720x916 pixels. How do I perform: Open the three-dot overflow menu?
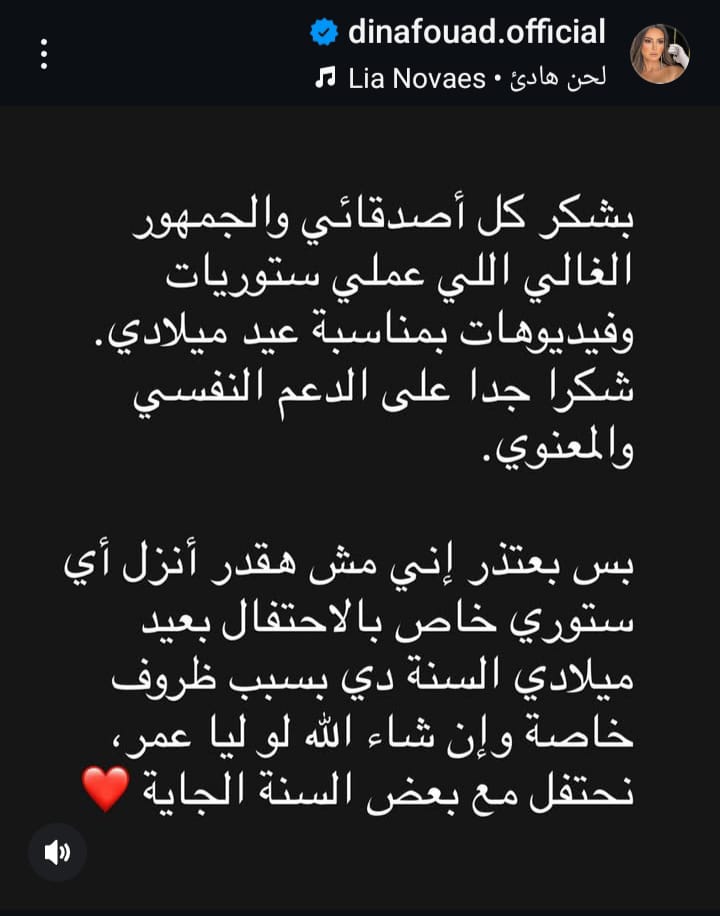click(x=43, y=53)
